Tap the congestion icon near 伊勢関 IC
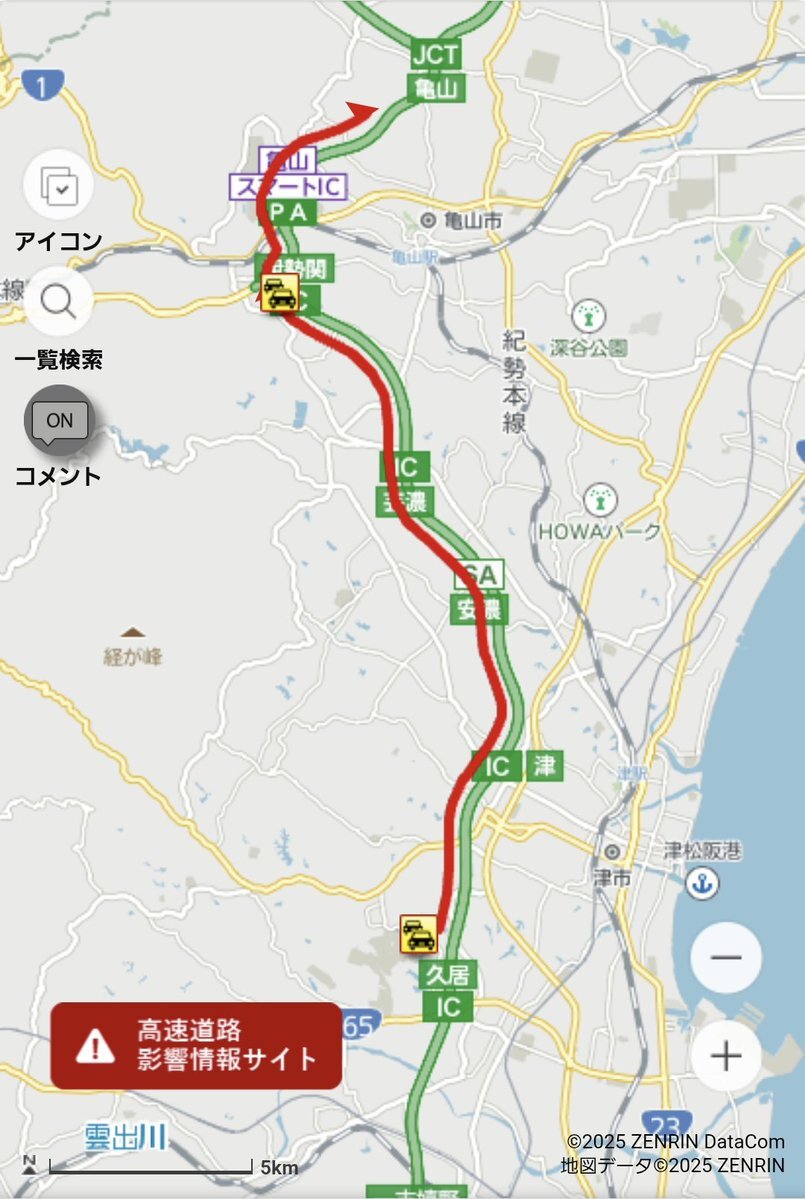Image resolution: width=805 pixels, height=1199 pixels. pos(280,293)
